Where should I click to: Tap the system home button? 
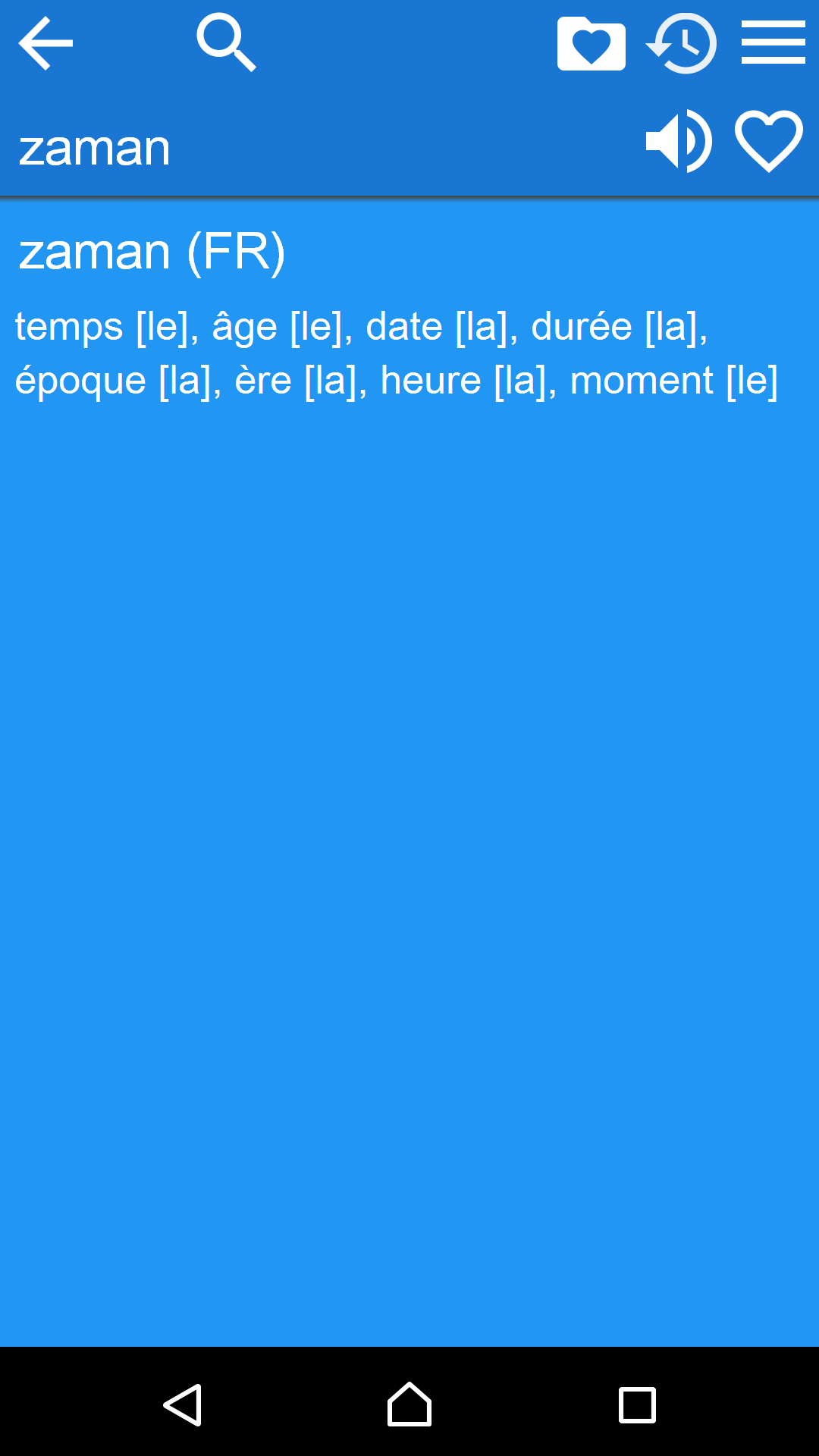pyautogui.click(x=409, y=1404)
